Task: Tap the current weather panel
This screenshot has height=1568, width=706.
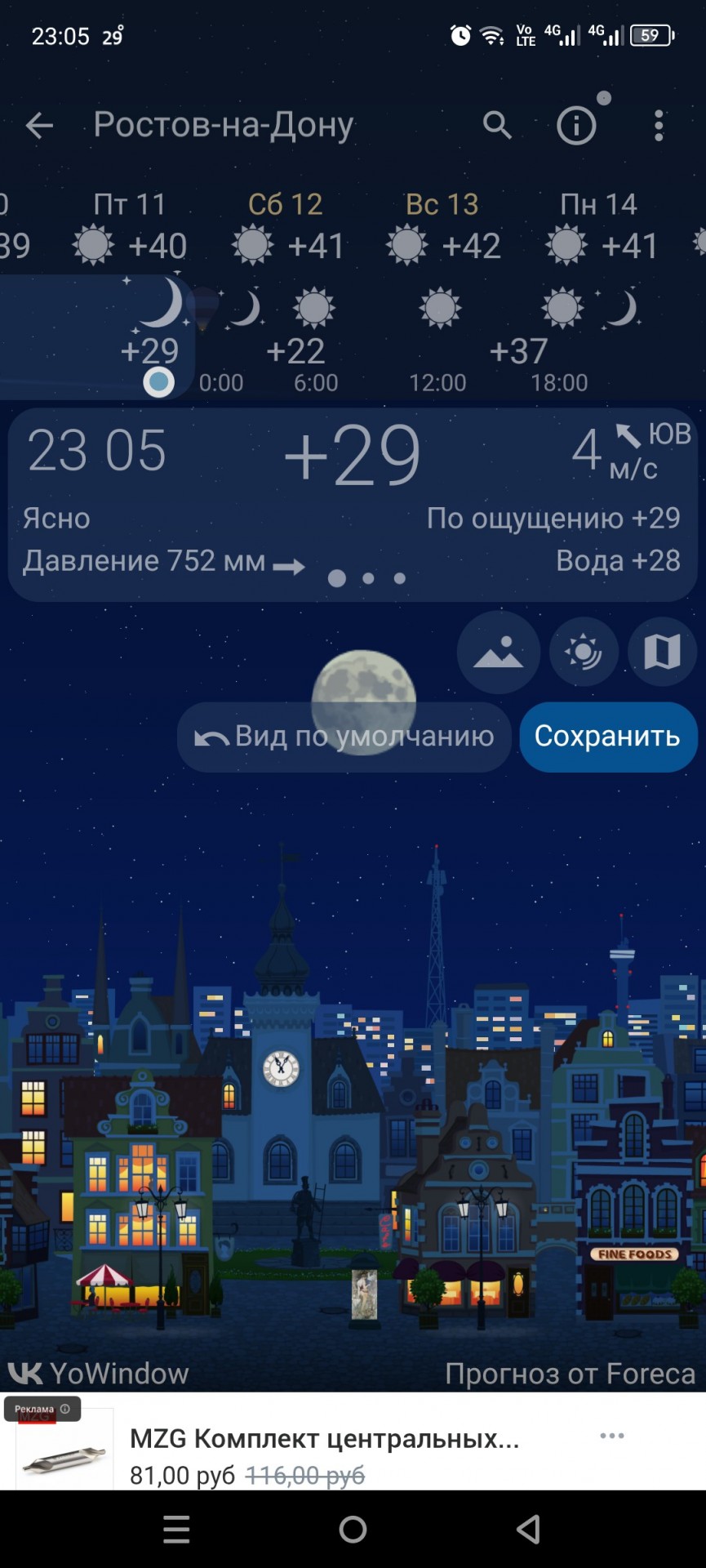Action: 353,505
